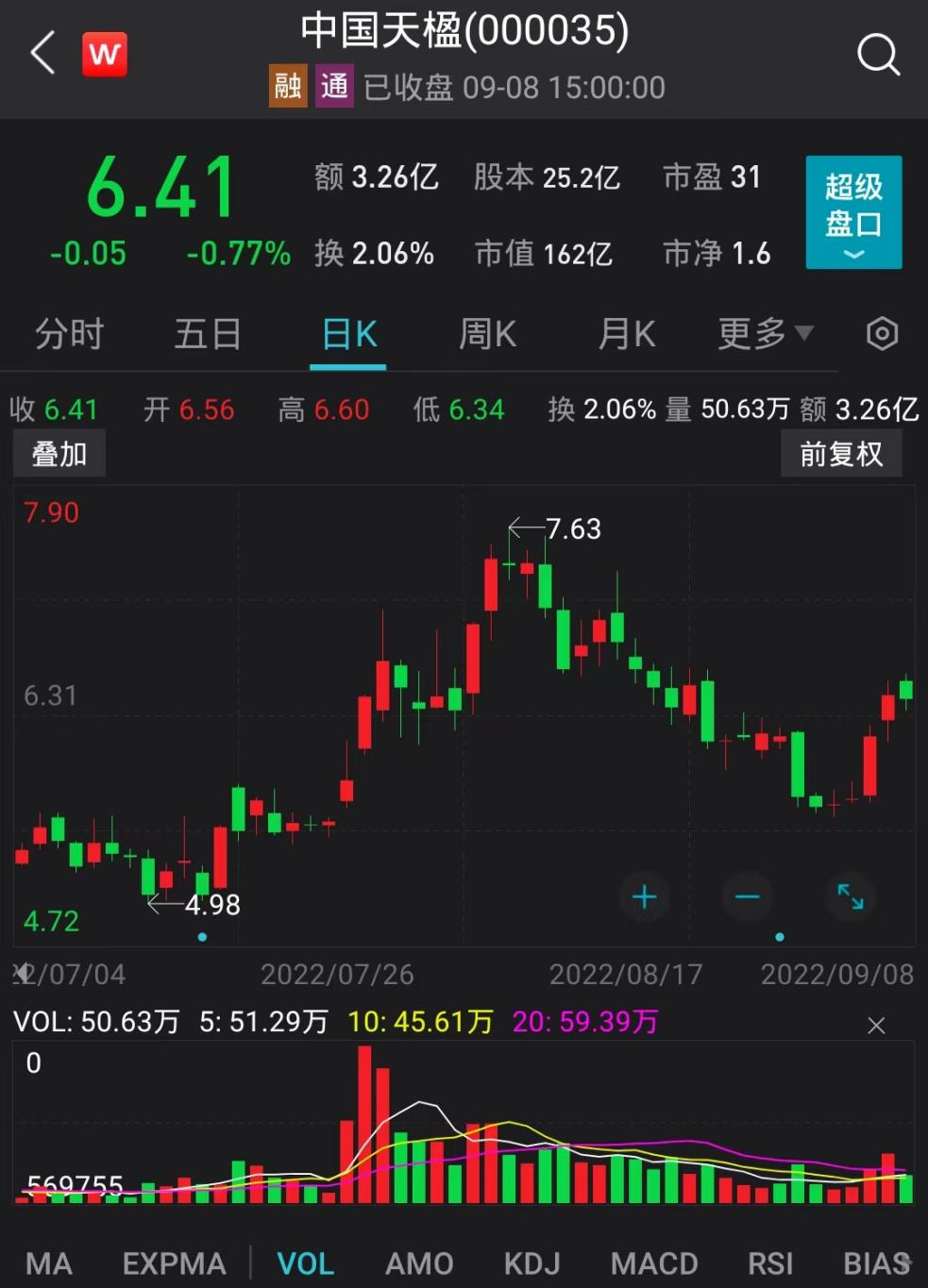Switch to the 五日 chart tab

click(x=208, y=334)
